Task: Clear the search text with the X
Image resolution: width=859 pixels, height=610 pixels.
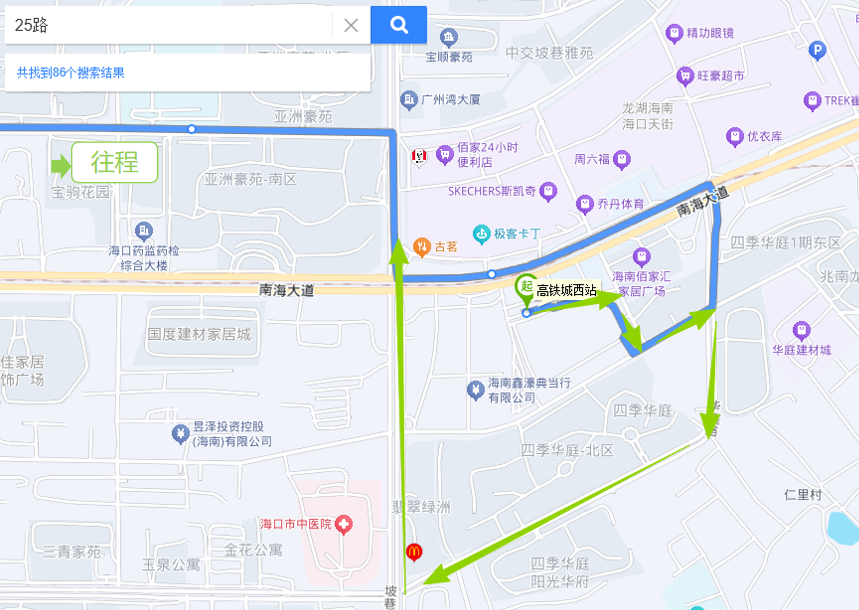Action: 351,25
